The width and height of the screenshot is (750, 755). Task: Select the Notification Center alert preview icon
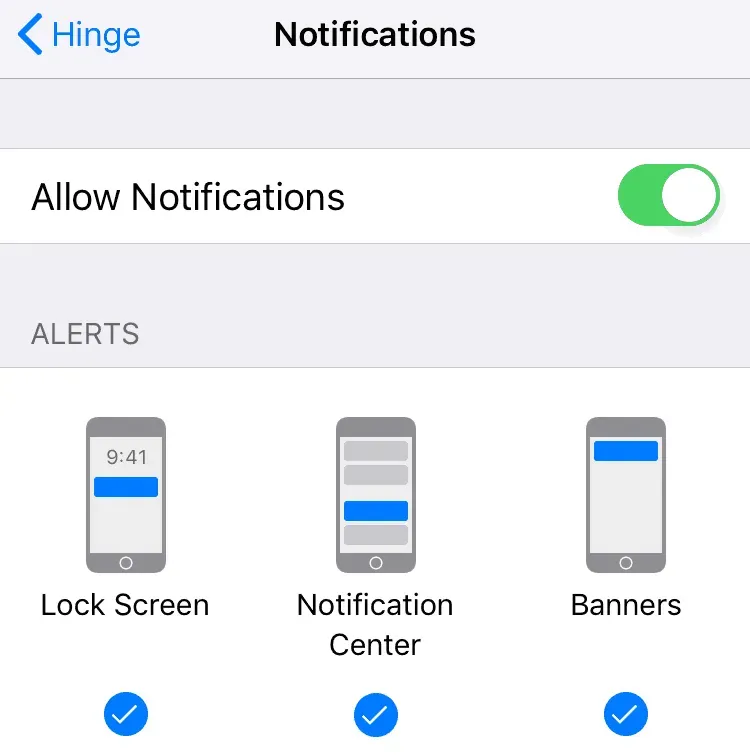pos(375,493)
